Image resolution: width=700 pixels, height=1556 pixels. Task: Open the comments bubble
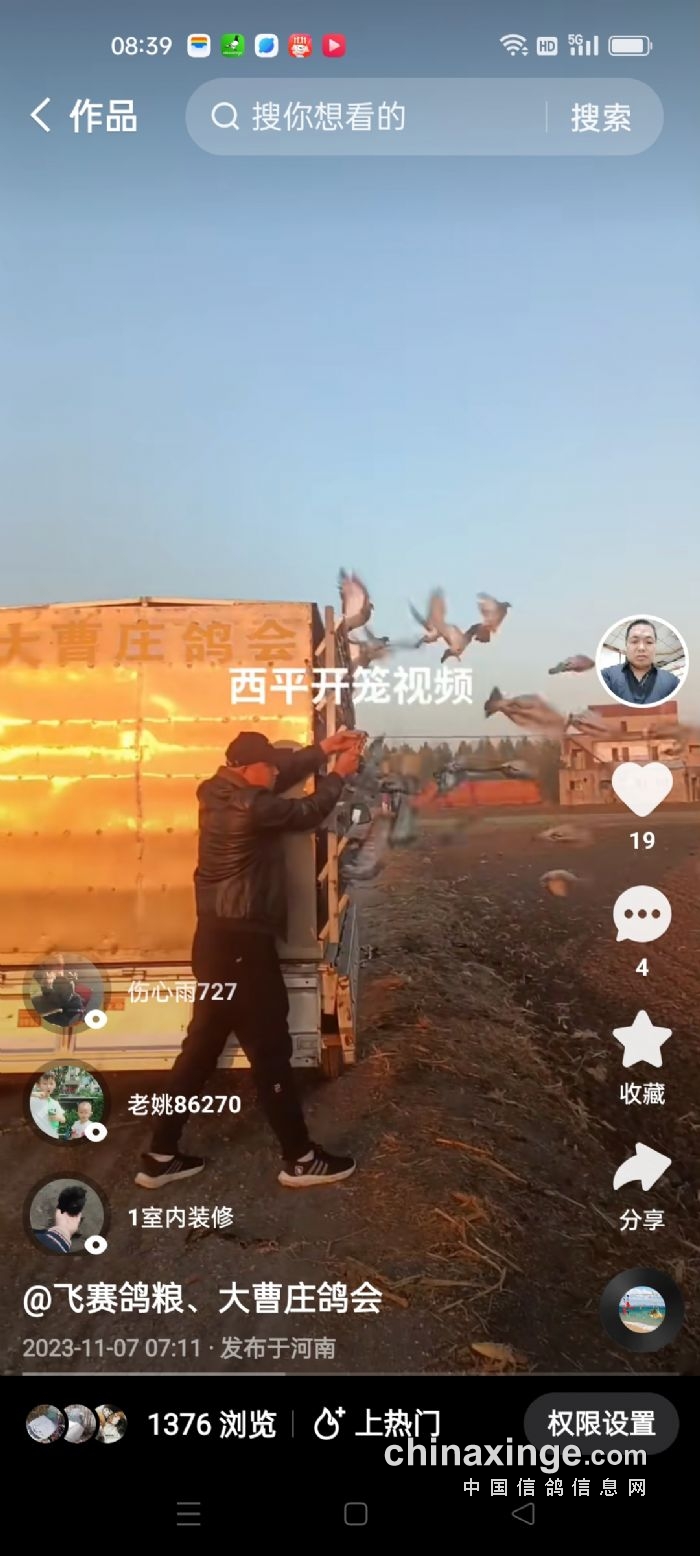coord(641,914)
